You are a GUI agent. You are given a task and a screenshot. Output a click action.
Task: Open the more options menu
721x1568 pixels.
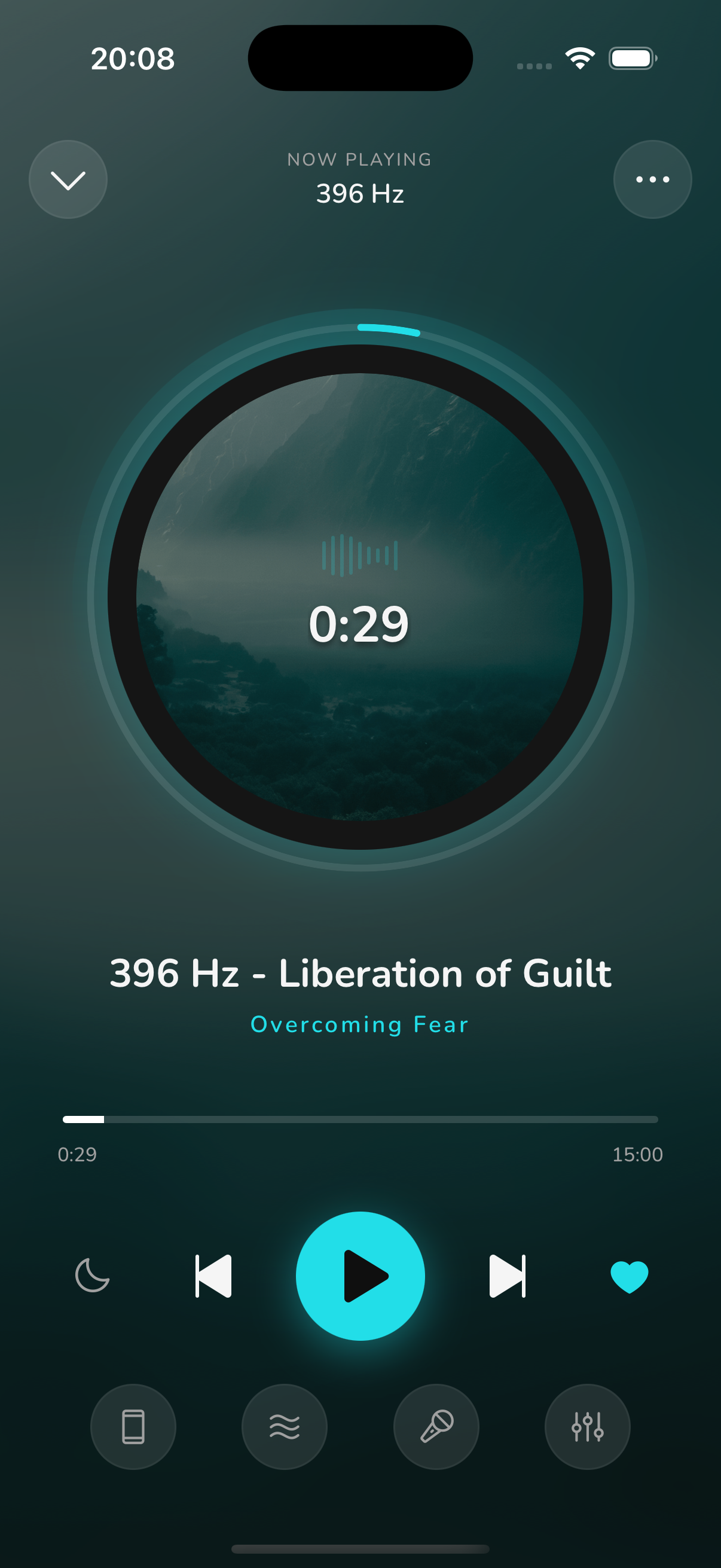click(x=652, y=179)
